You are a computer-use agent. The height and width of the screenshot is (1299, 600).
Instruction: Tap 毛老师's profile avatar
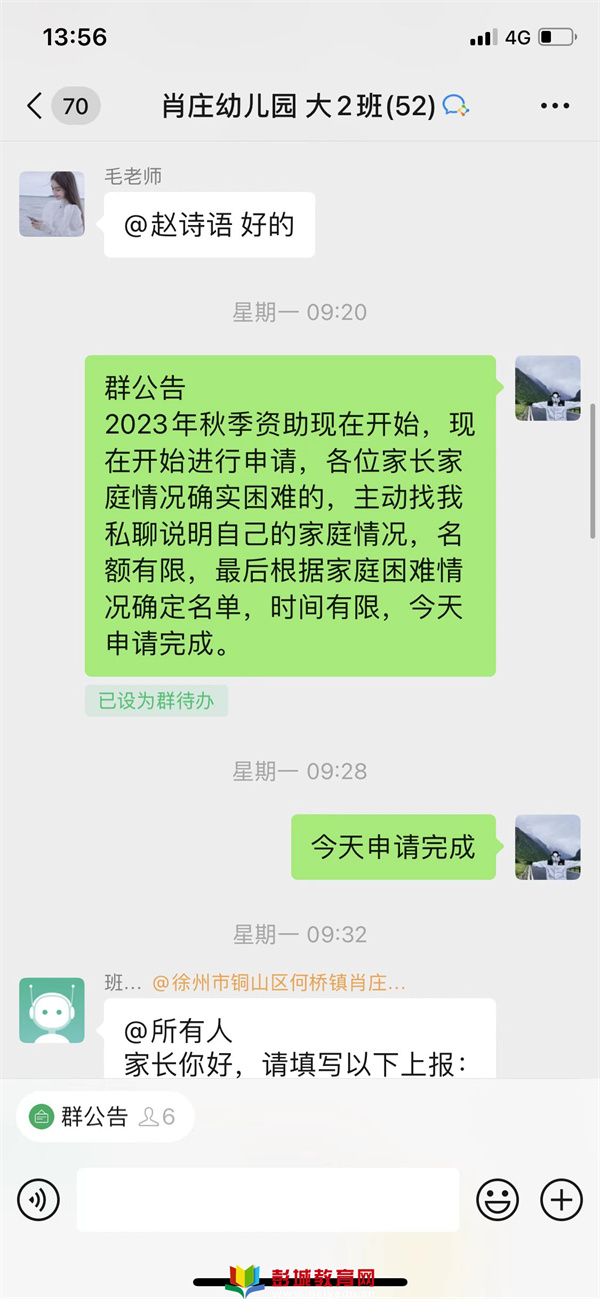click(52, 204)
